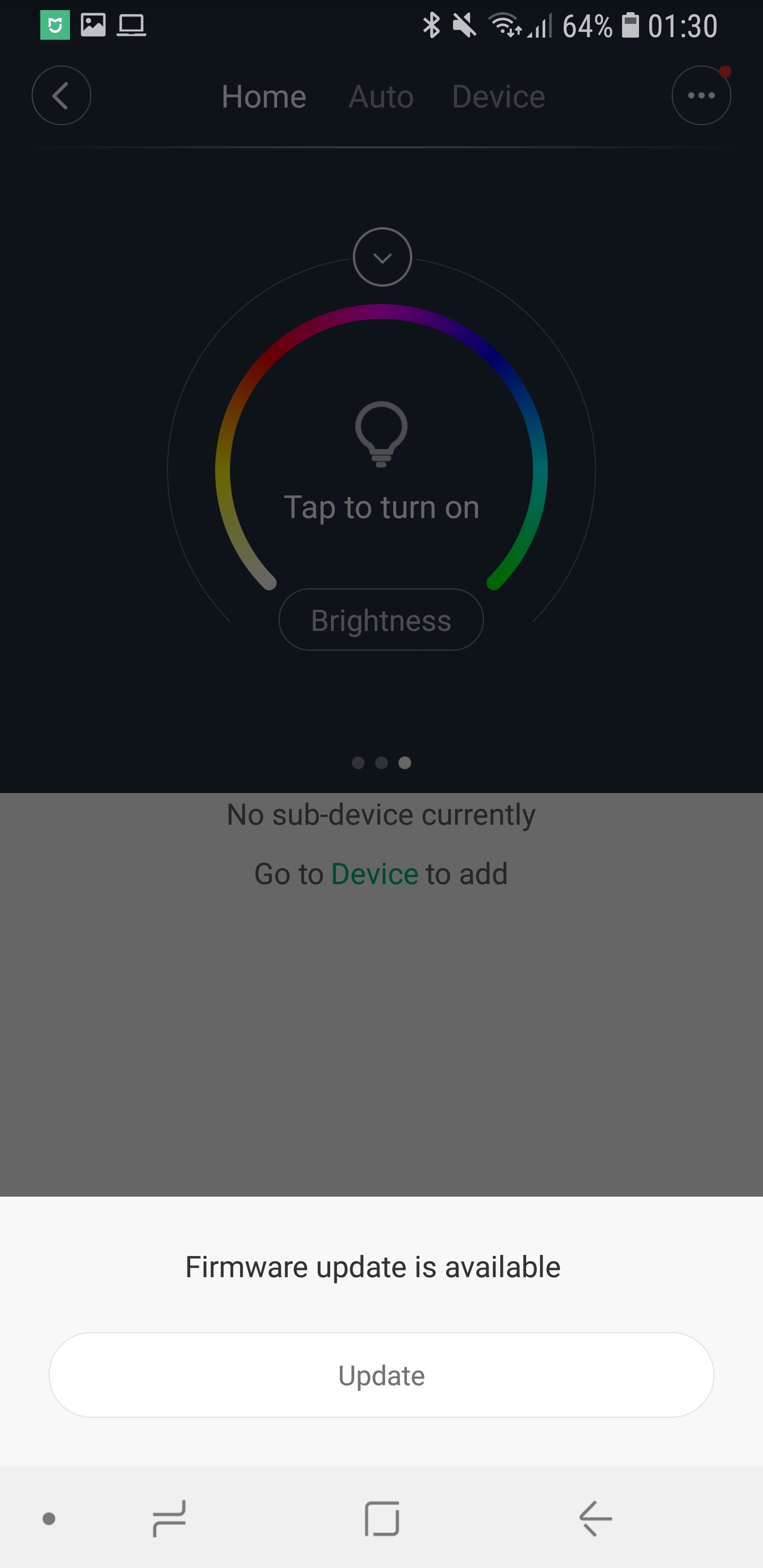Go back using the top-left arrow
Screen dimensions: 763x1568
61,95
